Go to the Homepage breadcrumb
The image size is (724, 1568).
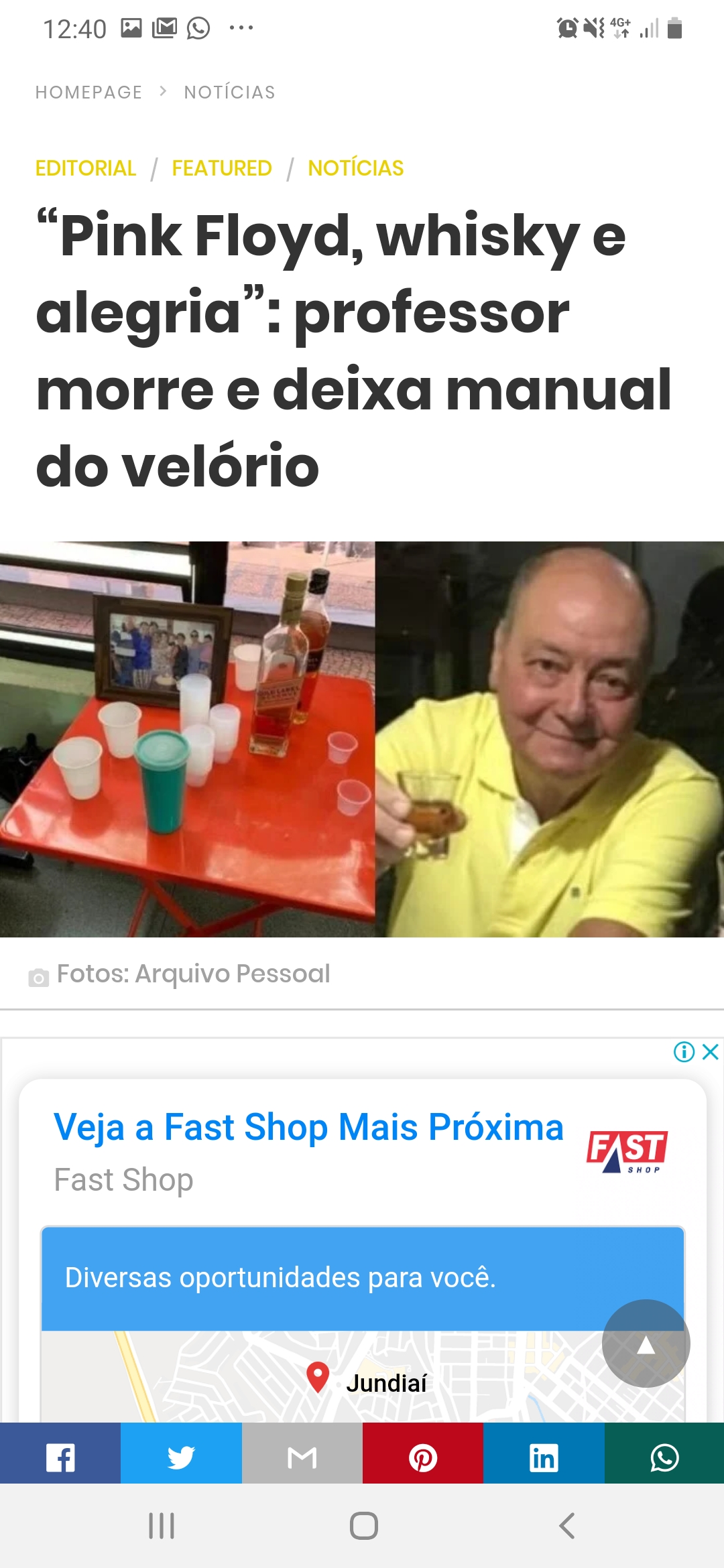[88, 92]
